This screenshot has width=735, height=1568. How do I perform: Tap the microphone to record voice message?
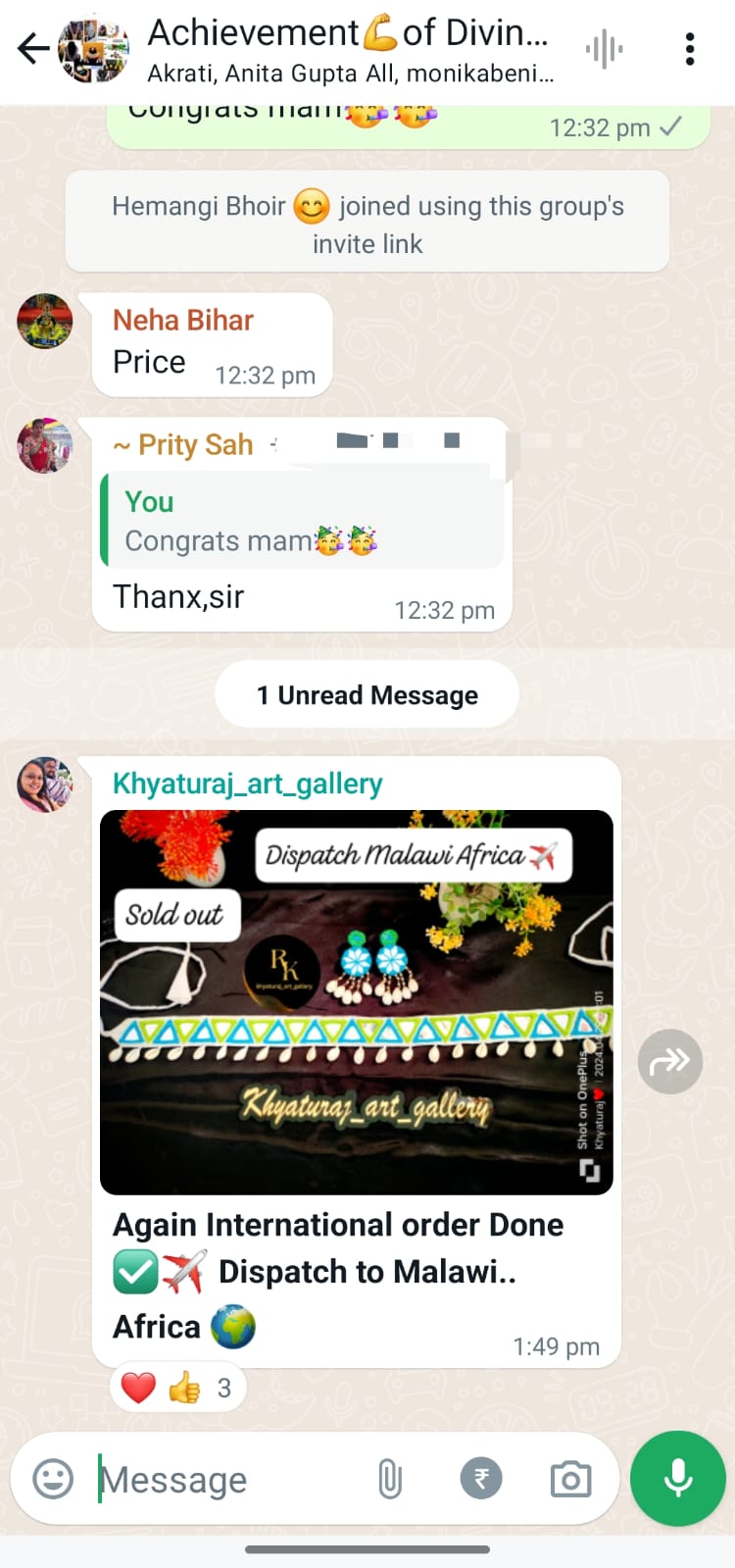click(678, 1478)
